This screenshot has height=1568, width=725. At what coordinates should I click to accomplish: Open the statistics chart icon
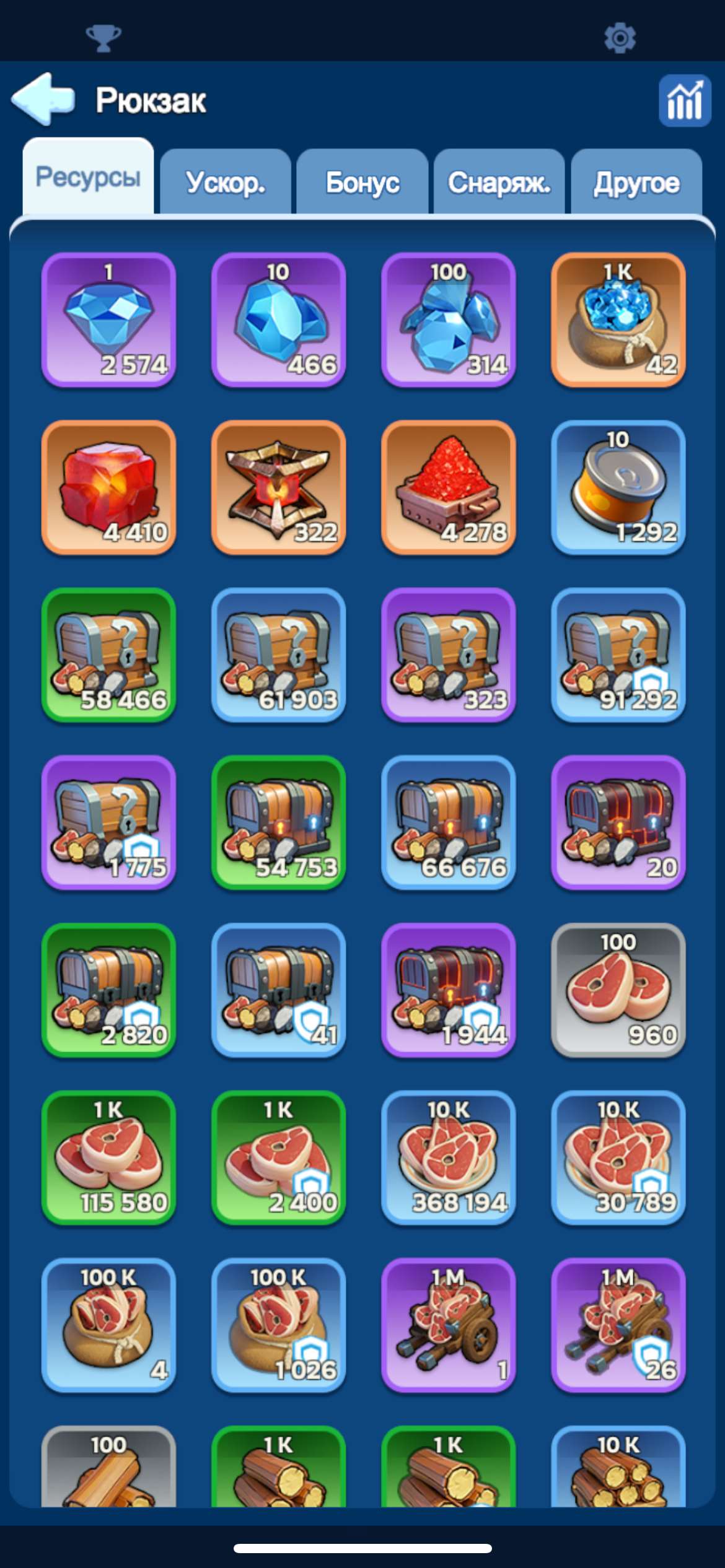pyautogui.click(x=684, y=101)
